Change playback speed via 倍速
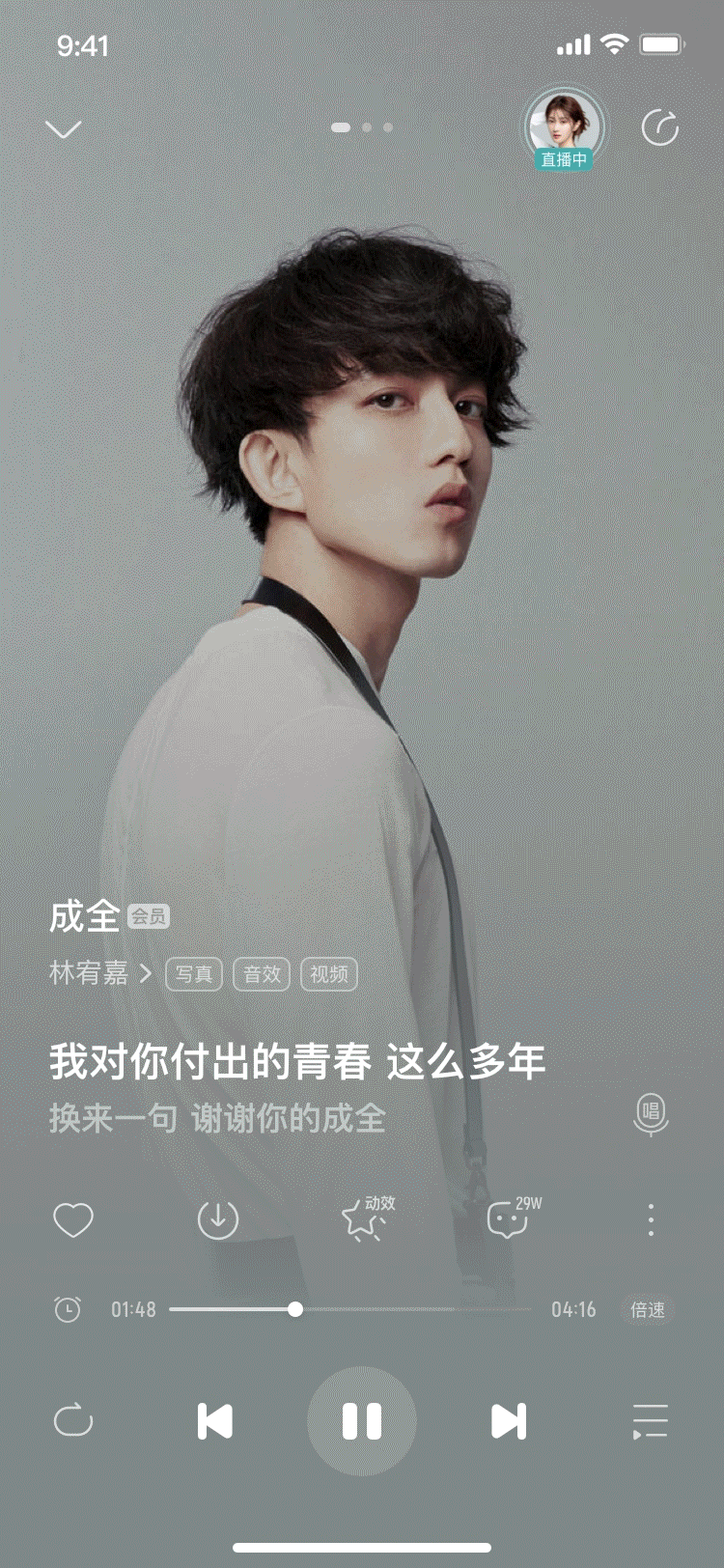Image resolution: width=724 pixels, height=1568 pixels. coord(647,1309)
